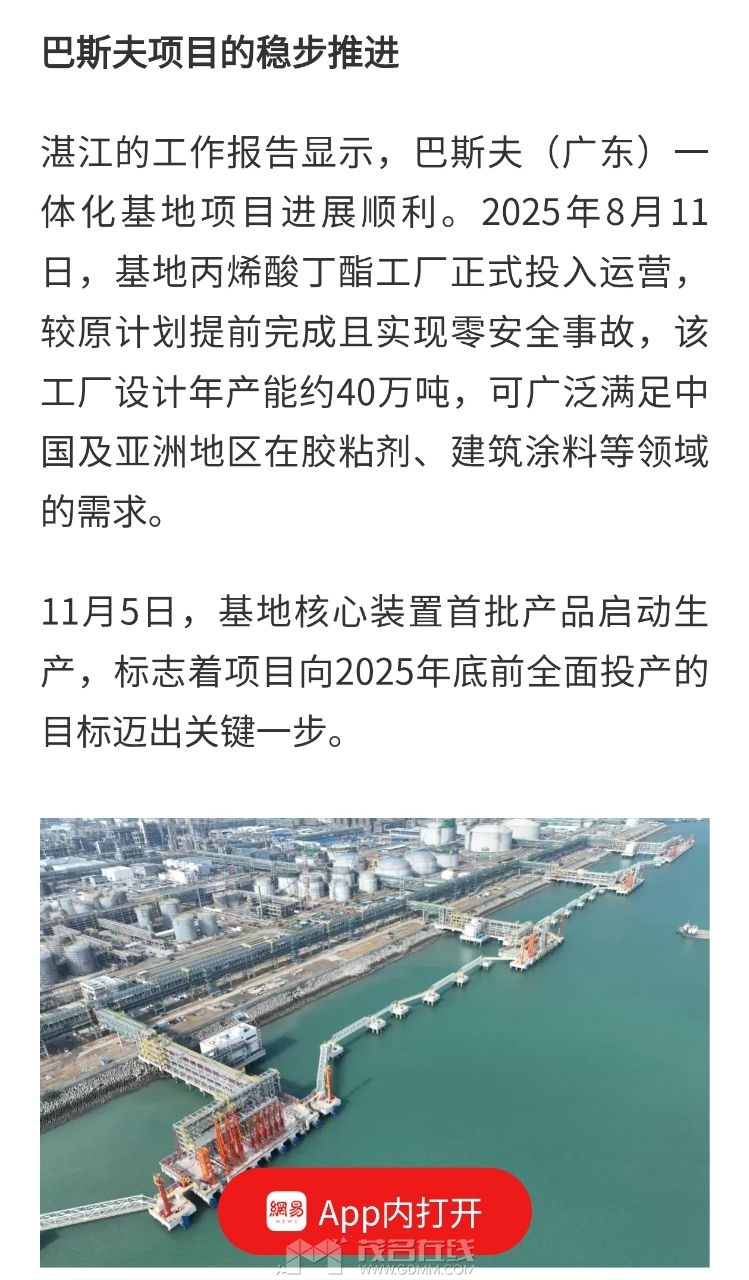The width and height of the screenshot is (749, 1280).
Task: Tap the red App内打开 button
Action: 375,1212
